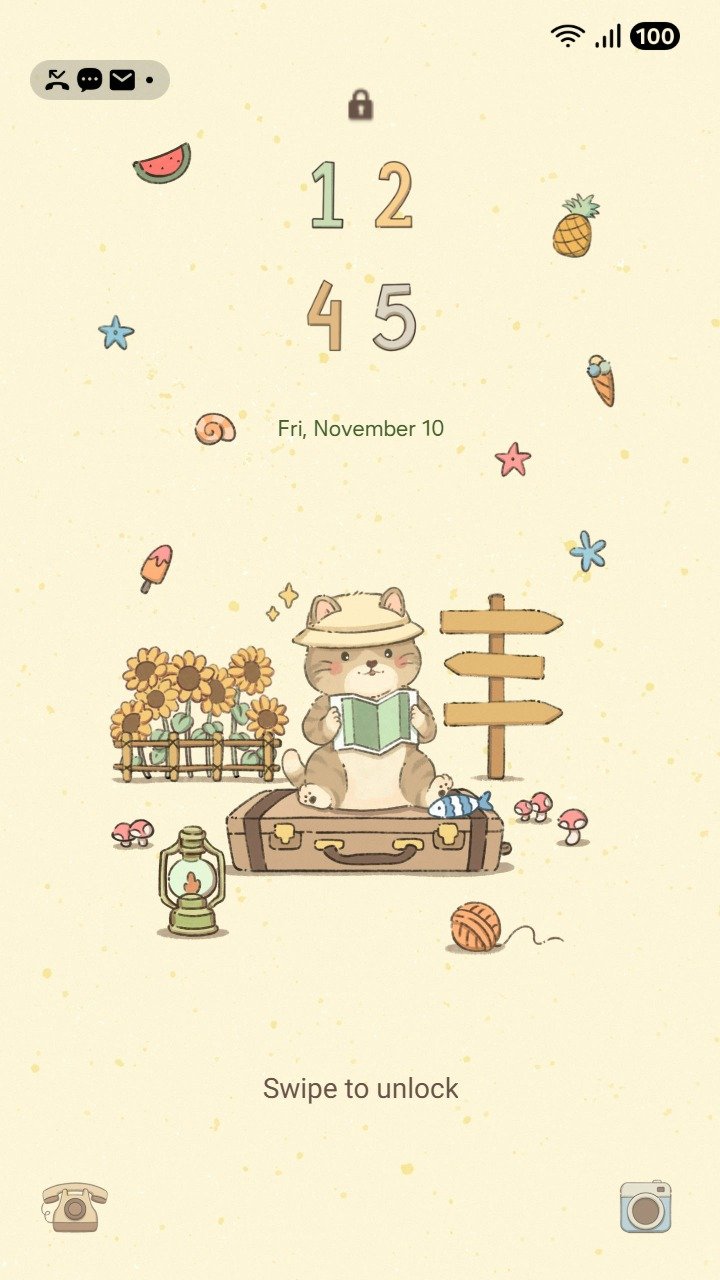Tap the date Fri, November 10
The height and width of the screenshot is (1280, 720).
pos(359,430)
